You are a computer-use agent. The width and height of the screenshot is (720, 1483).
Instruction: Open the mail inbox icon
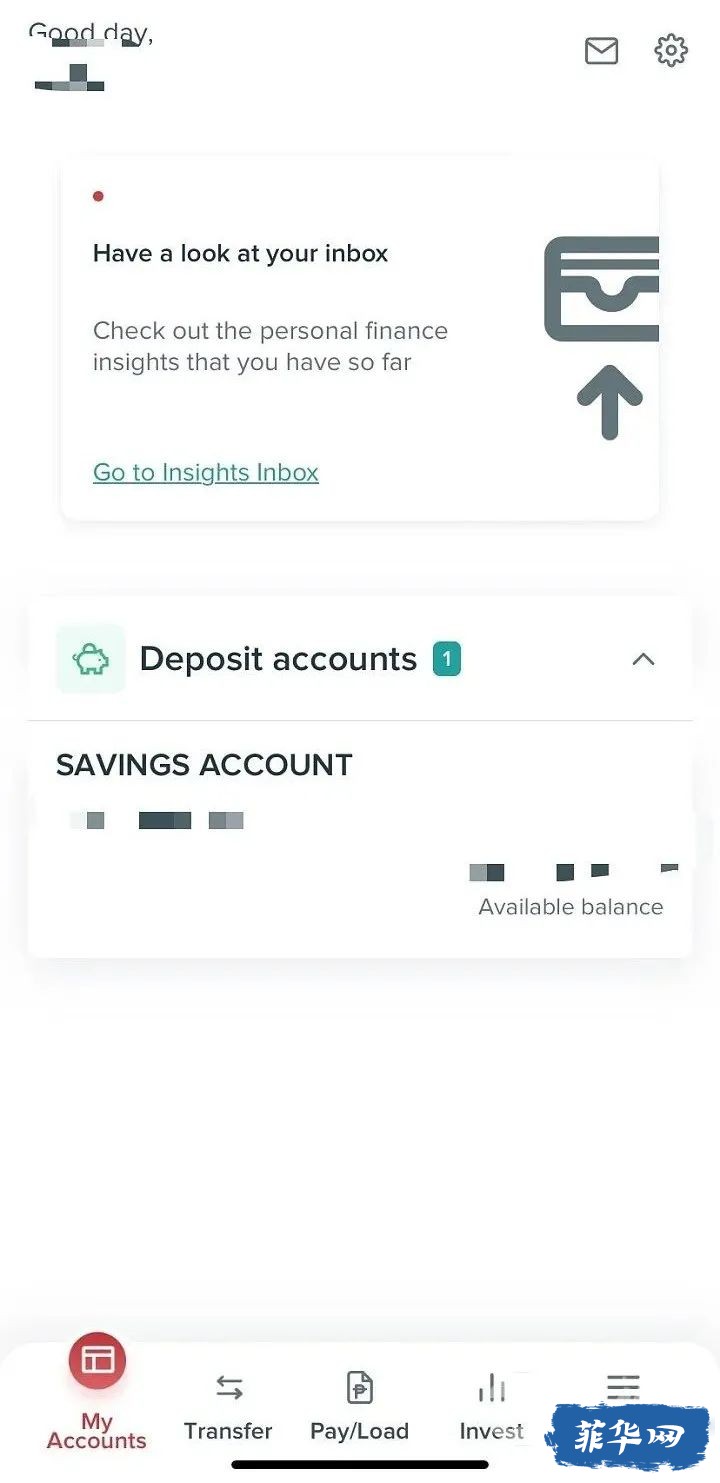(x=601, y=50)
